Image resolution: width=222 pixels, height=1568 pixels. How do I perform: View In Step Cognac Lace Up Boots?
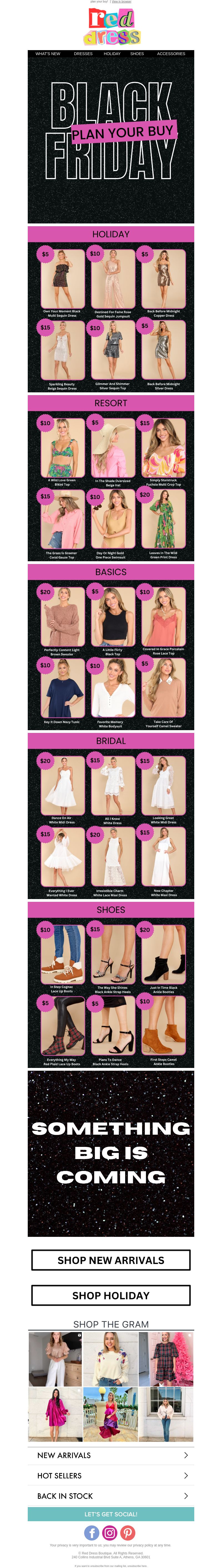62,956
